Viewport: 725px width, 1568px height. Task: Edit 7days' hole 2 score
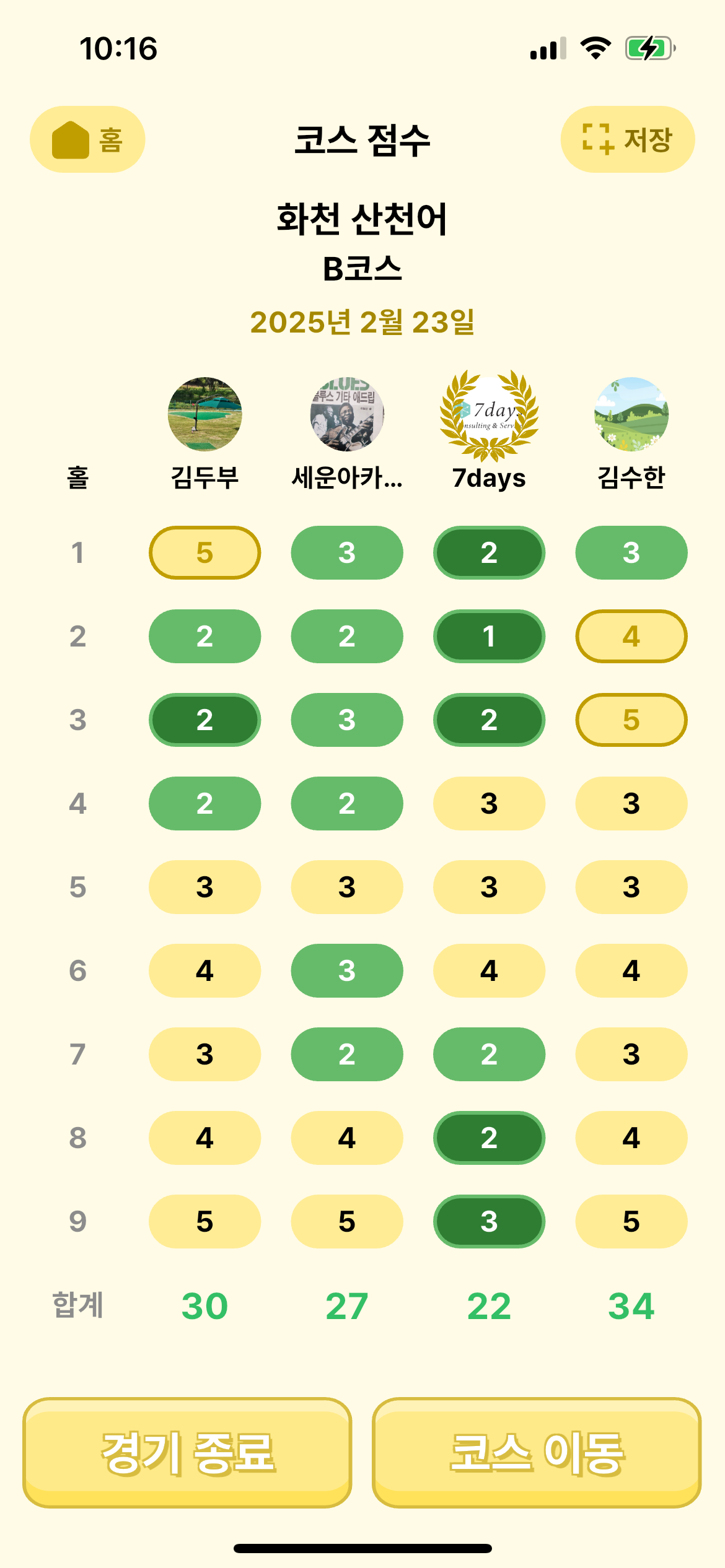pos(489,636)
